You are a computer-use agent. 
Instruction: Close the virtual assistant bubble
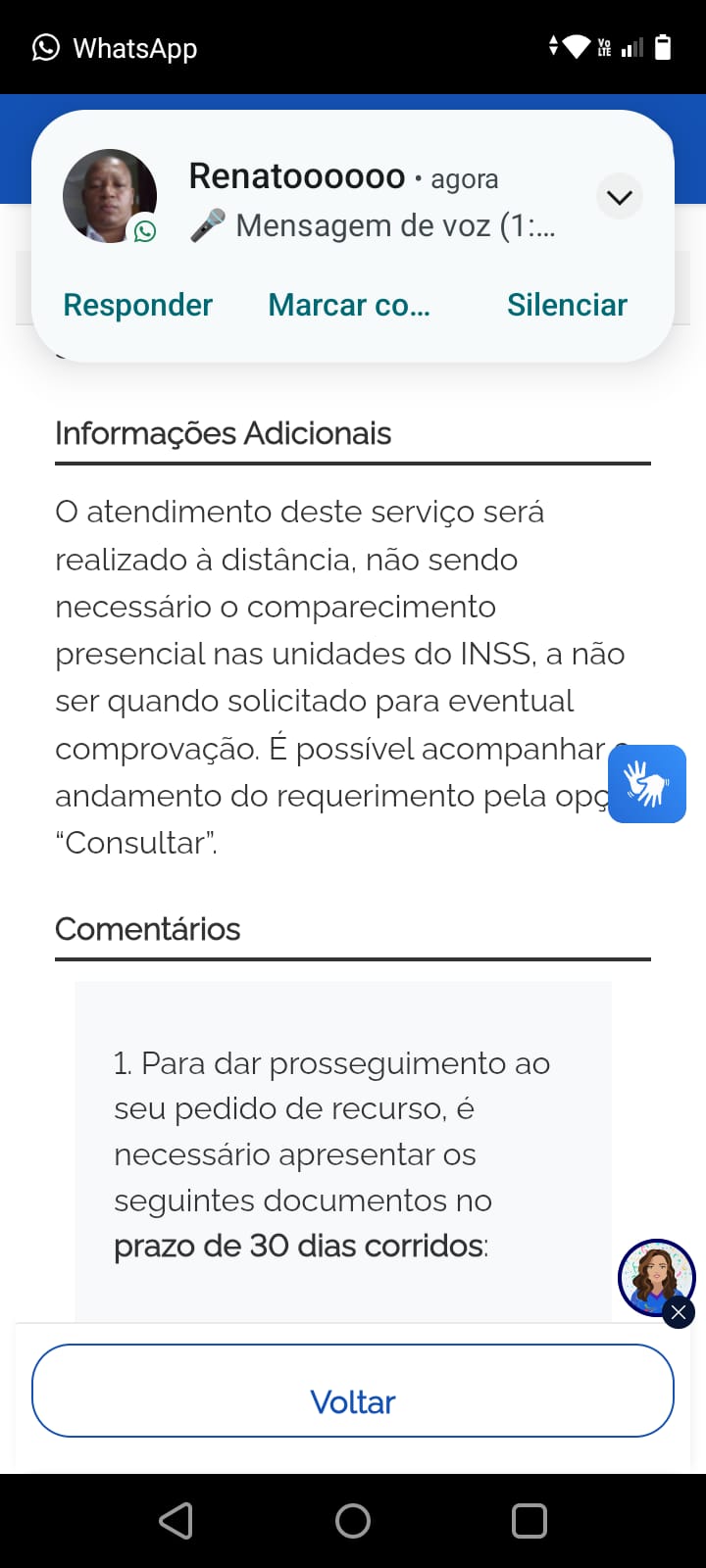click(x=679, y=1312)
